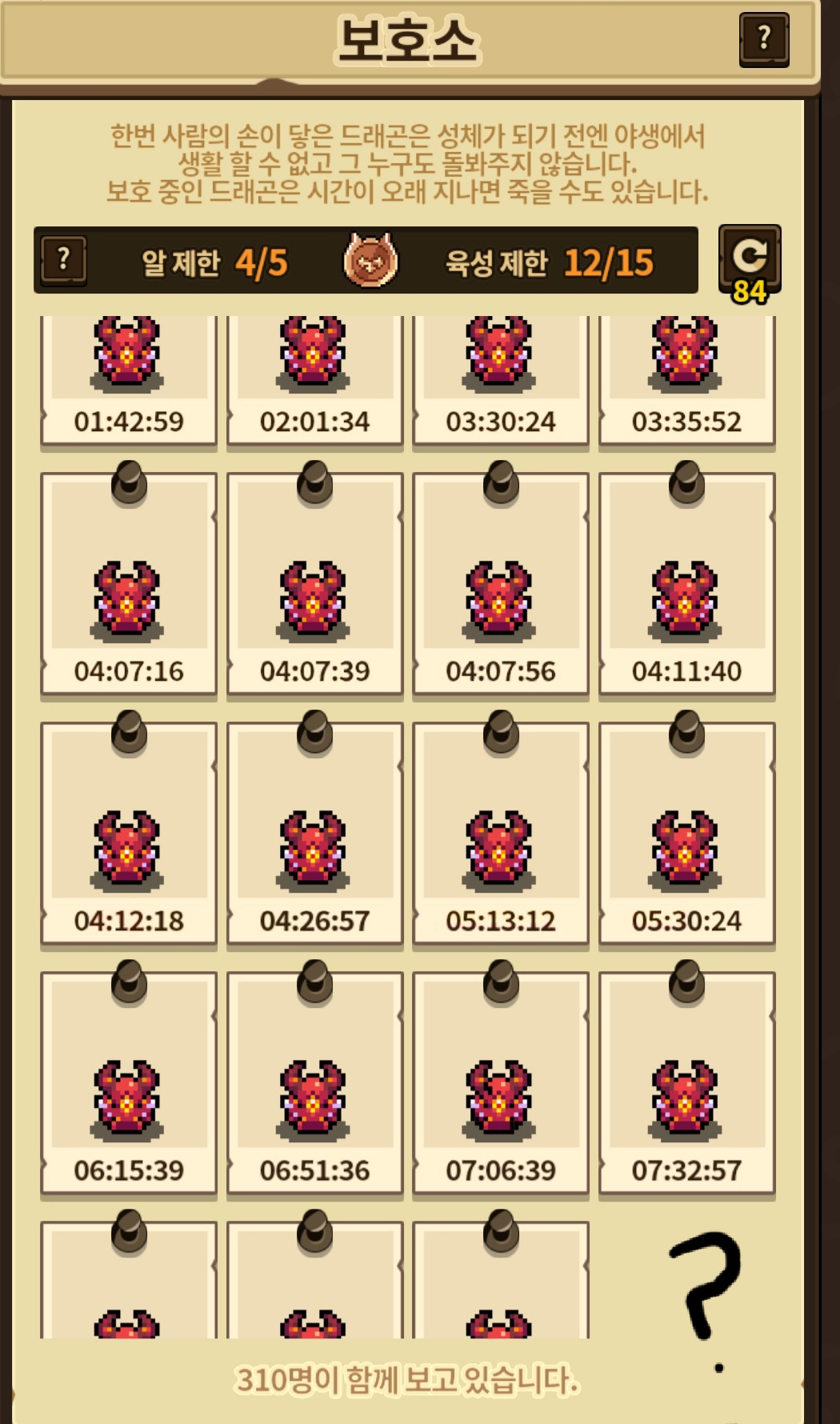
Task: Open the dragon card with timer 03:30:24
Action: [500, 378]
